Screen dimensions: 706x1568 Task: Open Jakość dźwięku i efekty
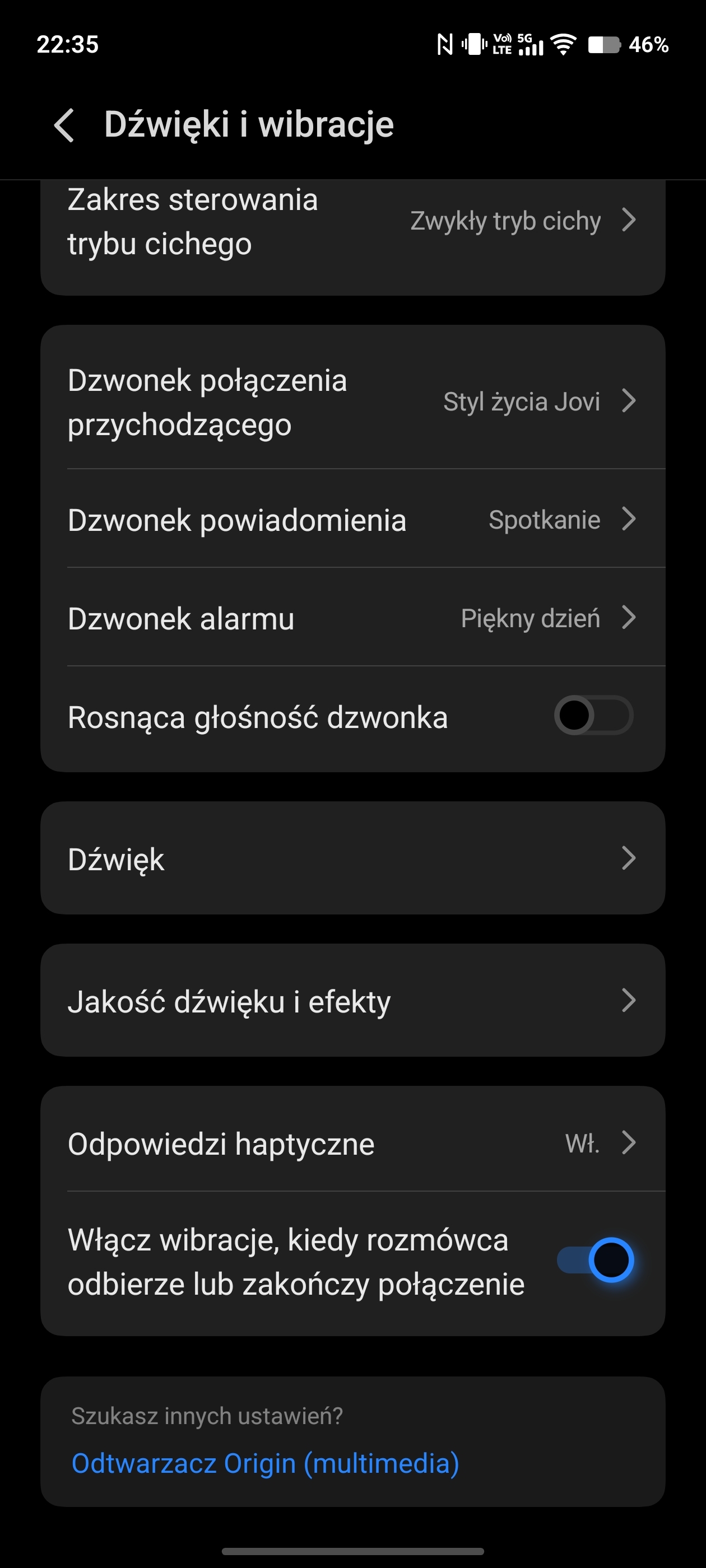point(352,1001)
